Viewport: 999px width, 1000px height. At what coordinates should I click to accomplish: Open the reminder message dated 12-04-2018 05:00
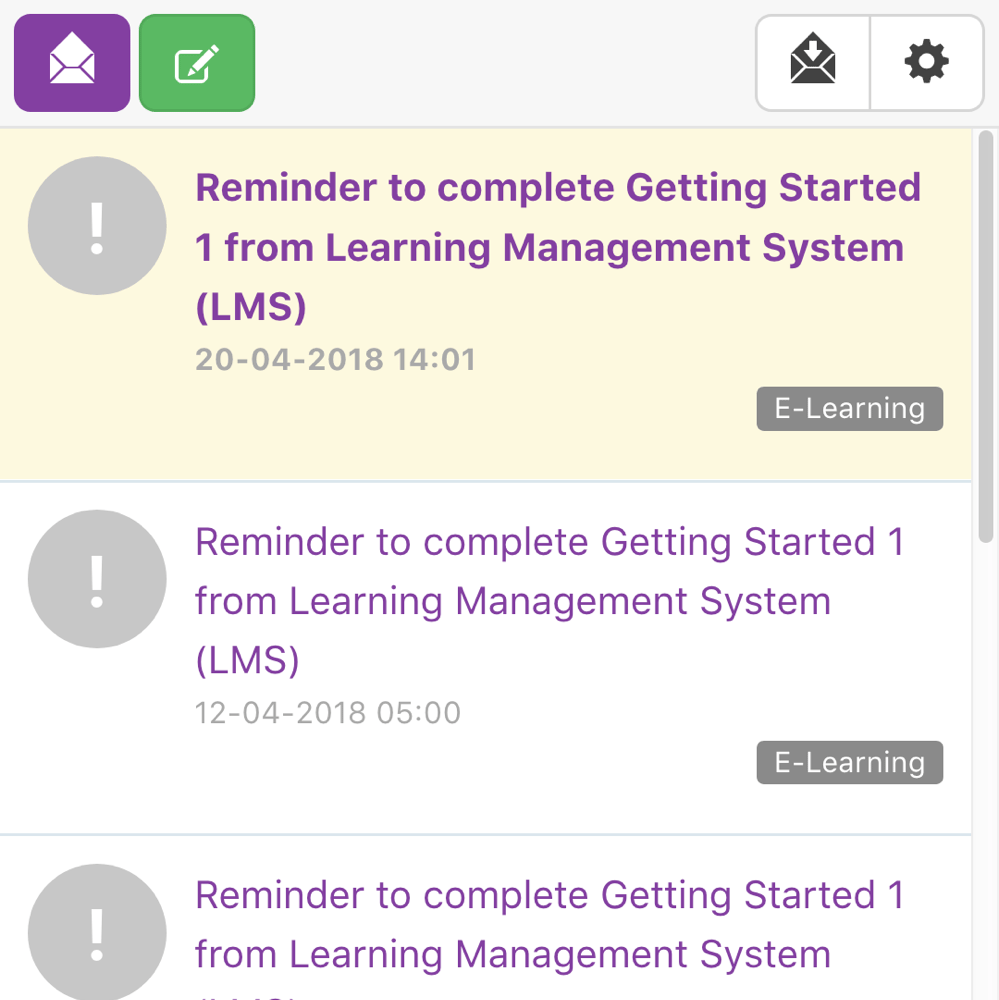click(548, 601)
